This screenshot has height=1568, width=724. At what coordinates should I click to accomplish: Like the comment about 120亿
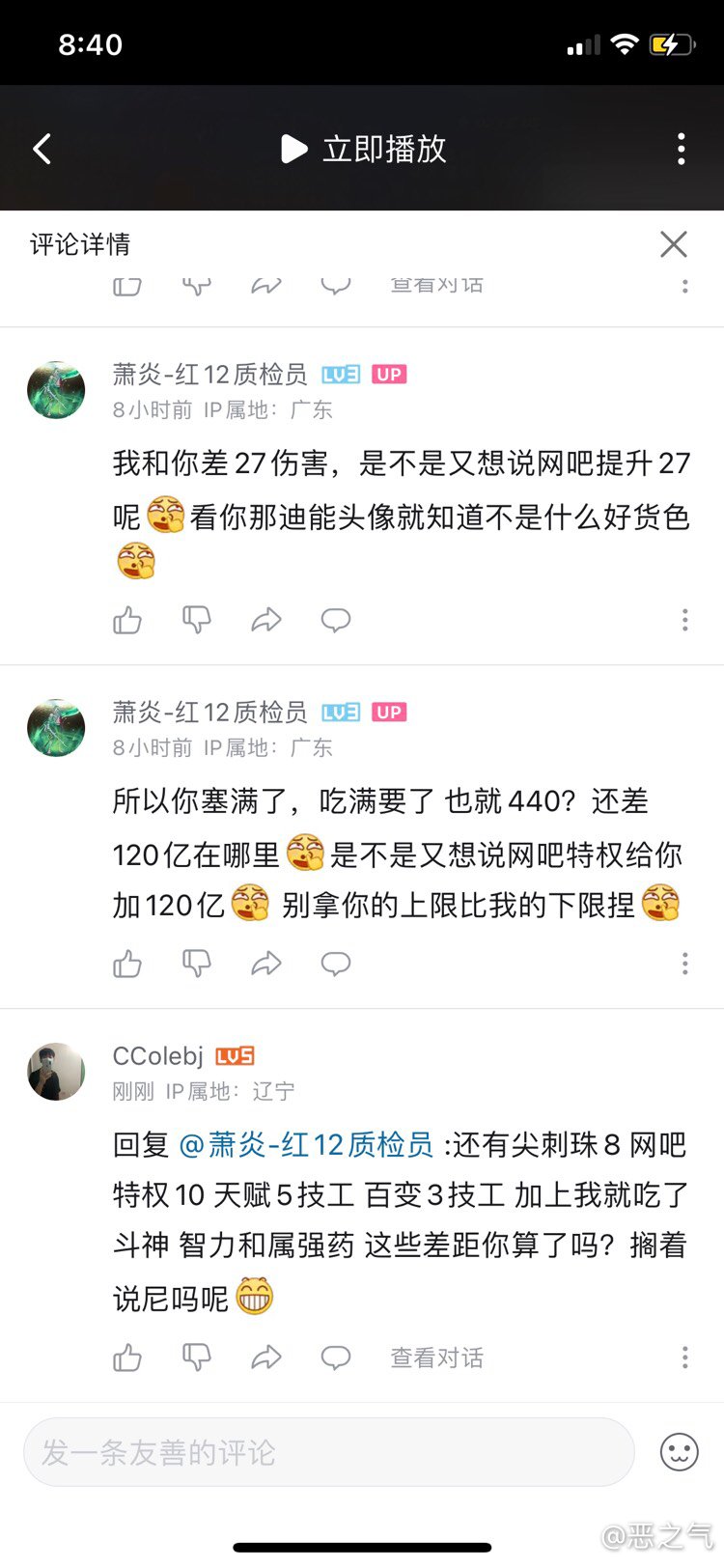[x=127, y=963]
